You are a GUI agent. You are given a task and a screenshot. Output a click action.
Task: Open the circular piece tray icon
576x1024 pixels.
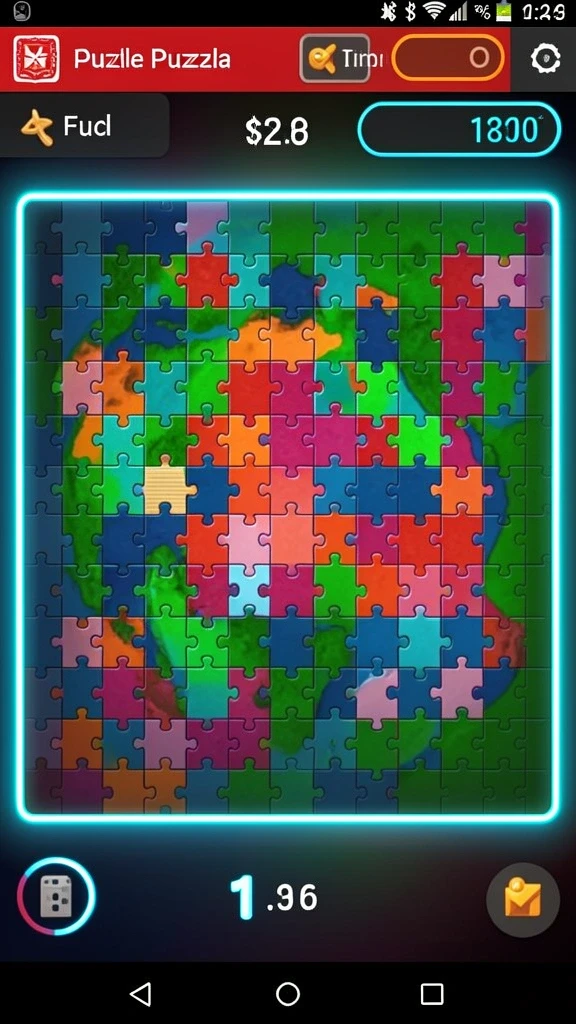[x=56, y=896]
